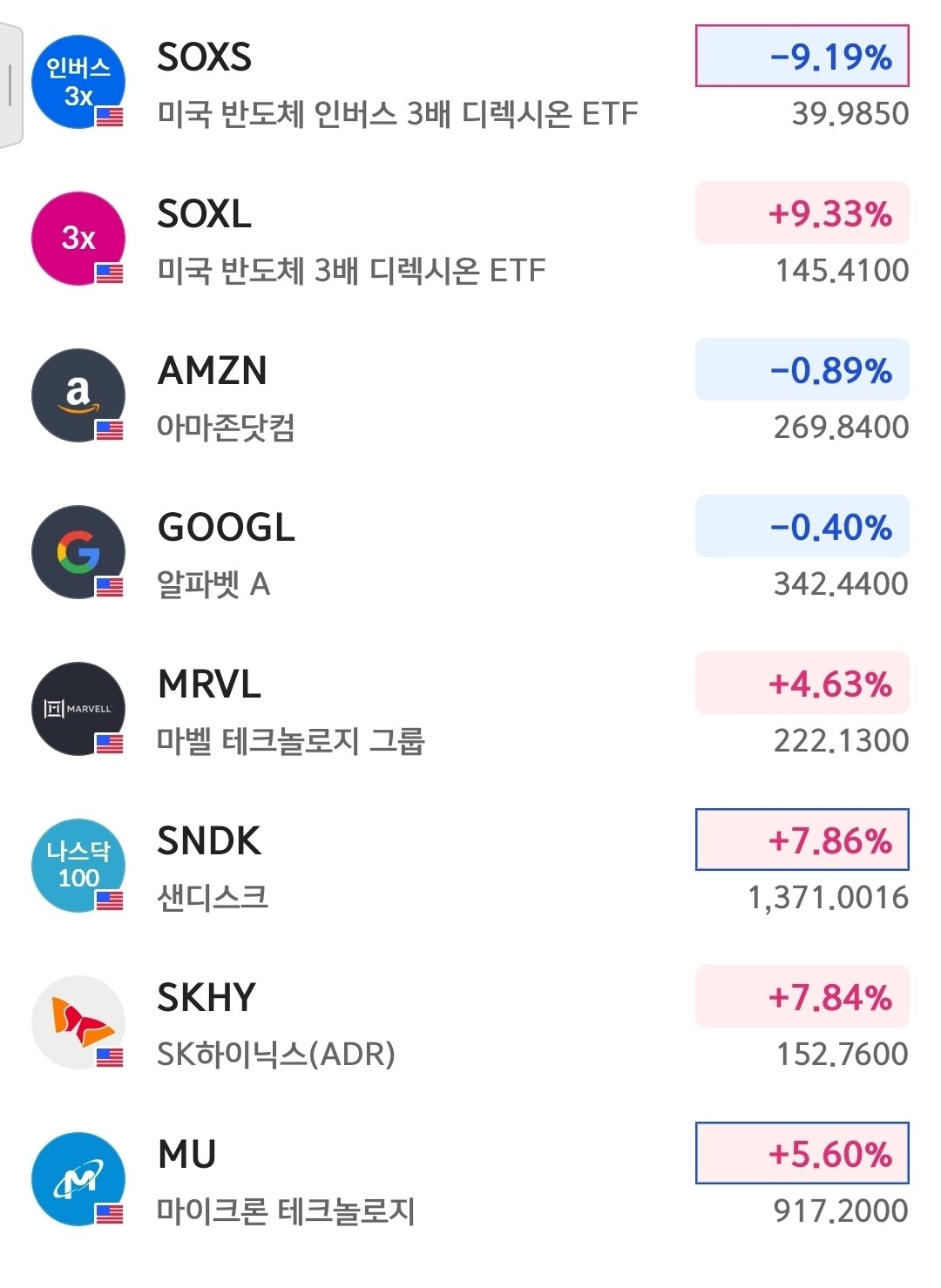The width and height of the screenshot is (941, 1288).
Task: View the SKHY SK Hynix ADR row
Action: pos(470,1022)
